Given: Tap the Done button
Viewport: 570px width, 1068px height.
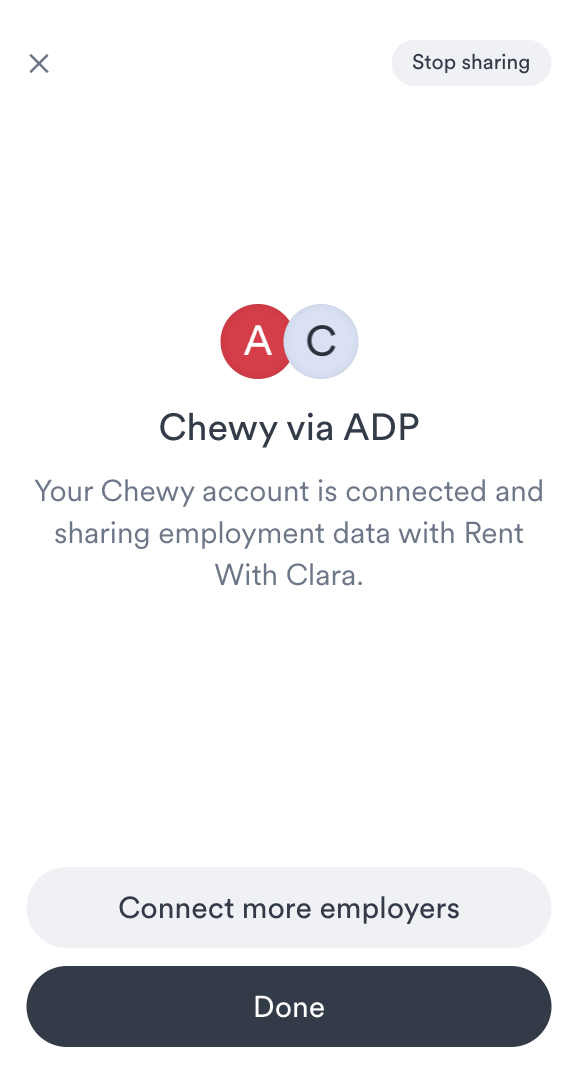Looking at the screenshot, I should point(289,1006).
